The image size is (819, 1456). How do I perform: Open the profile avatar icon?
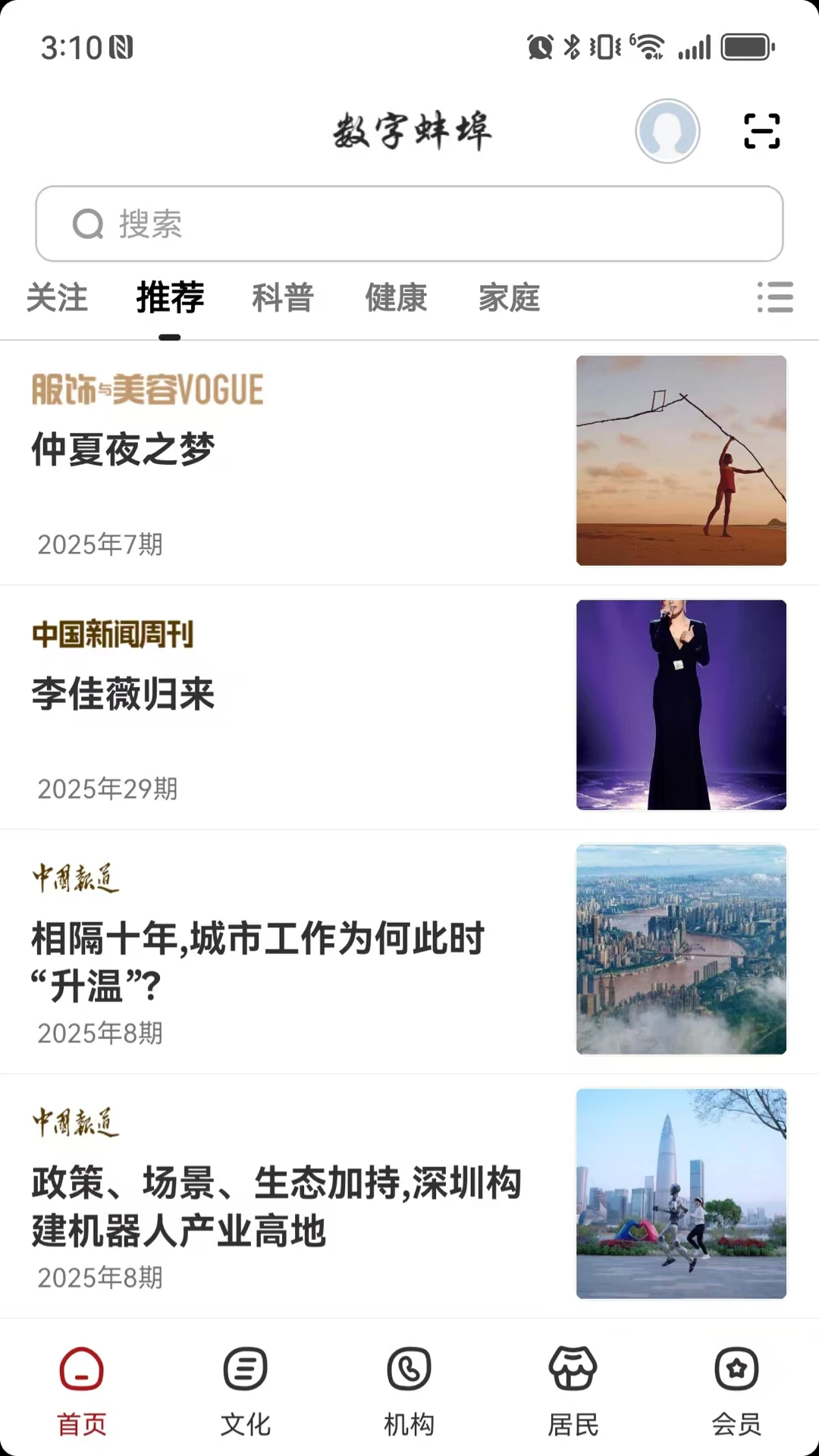click(667, 131)
